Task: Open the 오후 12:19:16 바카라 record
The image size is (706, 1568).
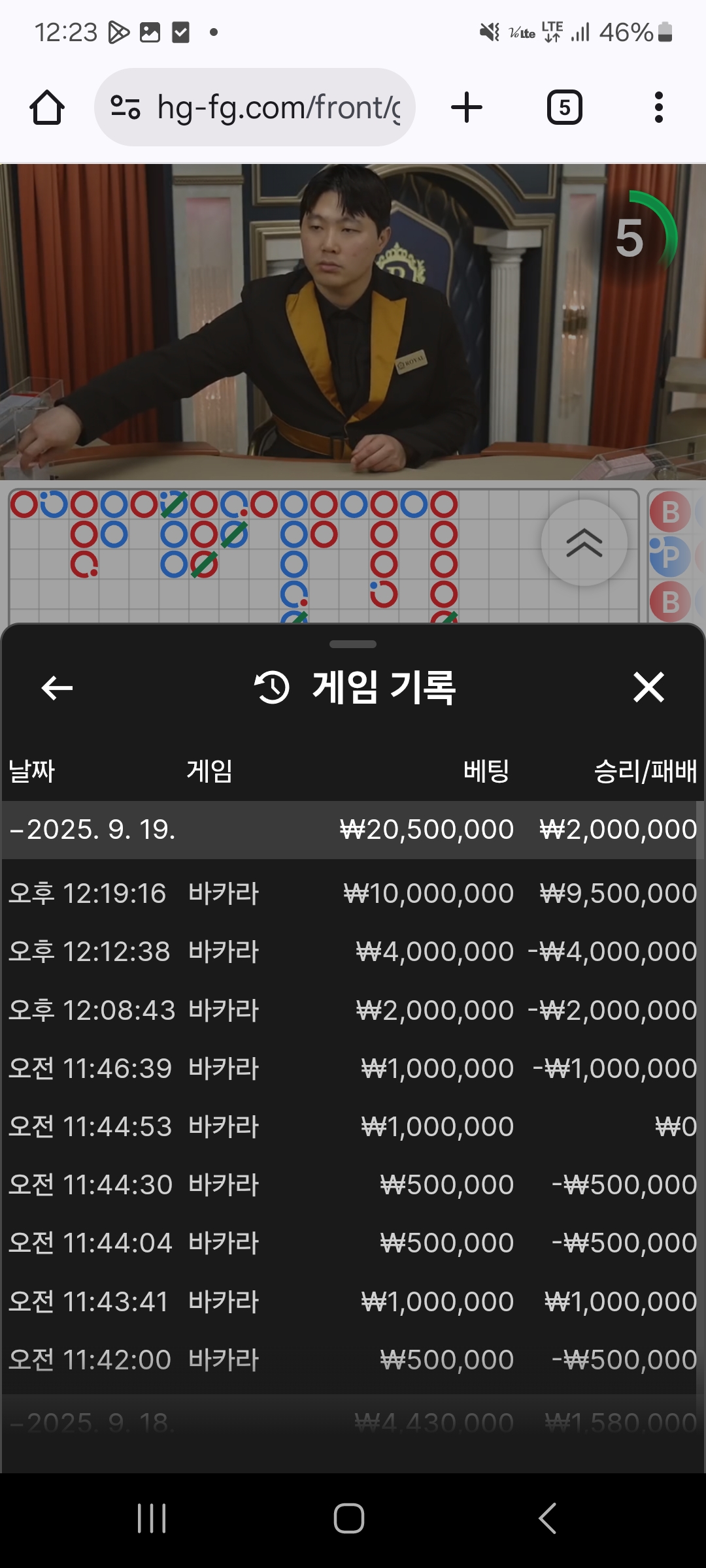Action: coord(352,893)
